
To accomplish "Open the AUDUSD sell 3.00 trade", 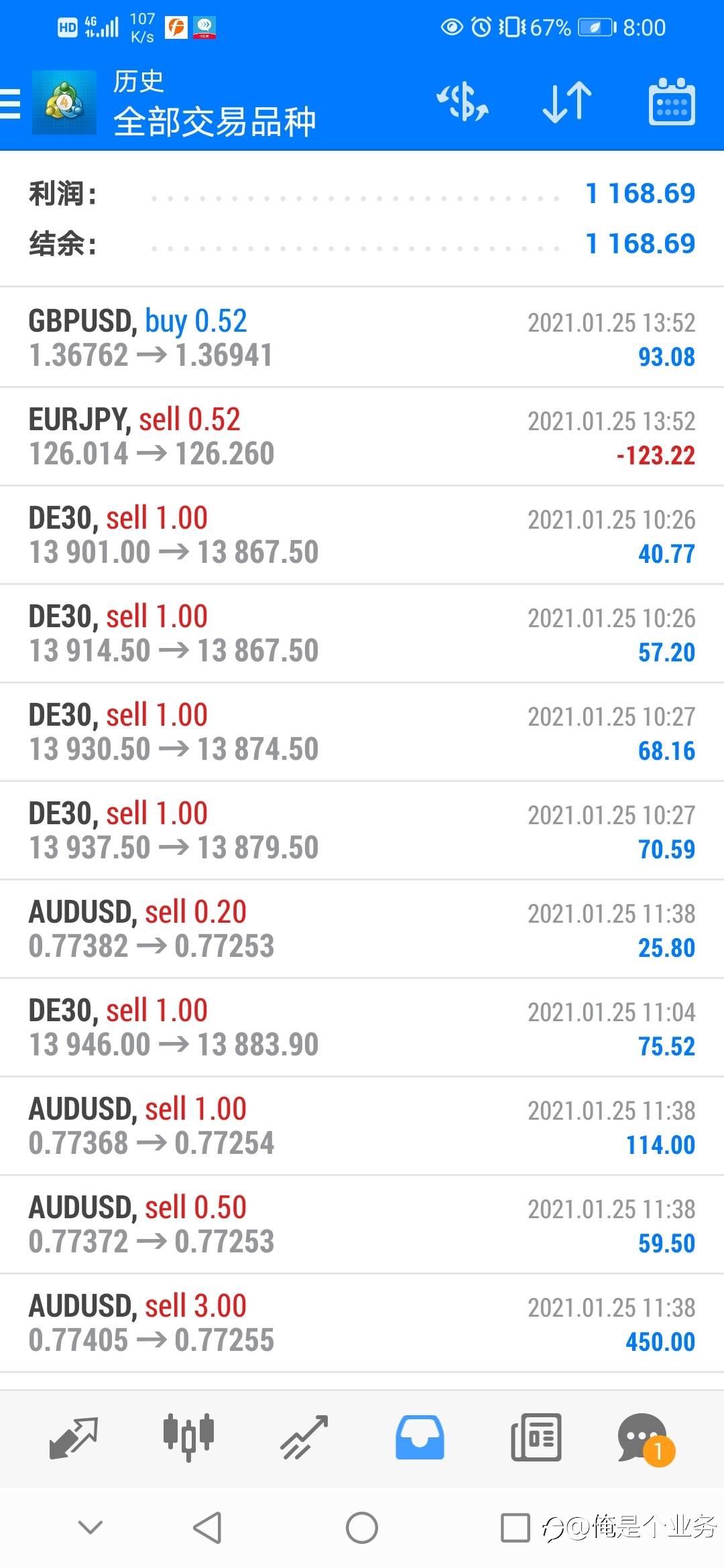I will 362,1323.
